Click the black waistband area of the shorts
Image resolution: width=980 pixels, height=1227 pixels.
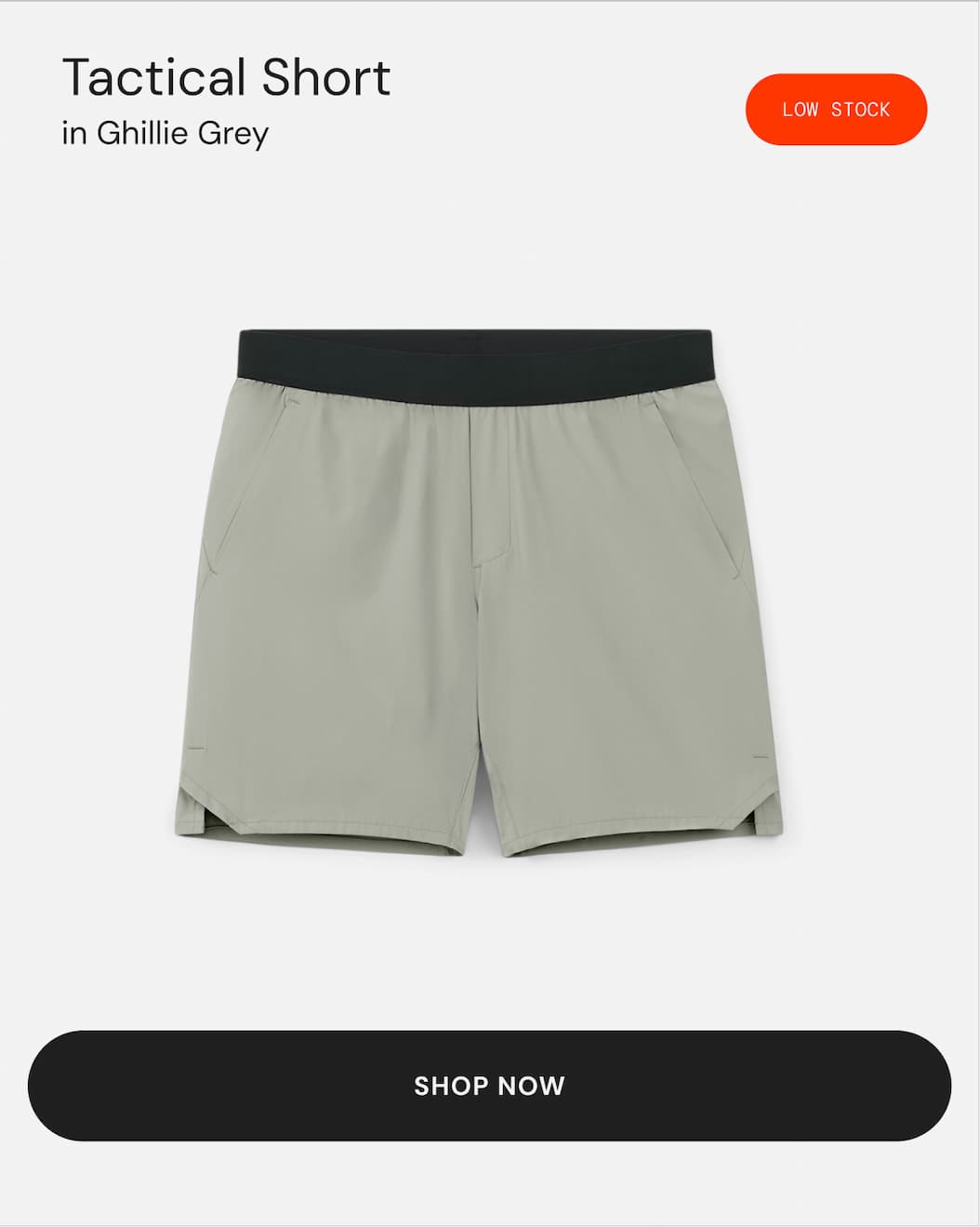point(479,363)
